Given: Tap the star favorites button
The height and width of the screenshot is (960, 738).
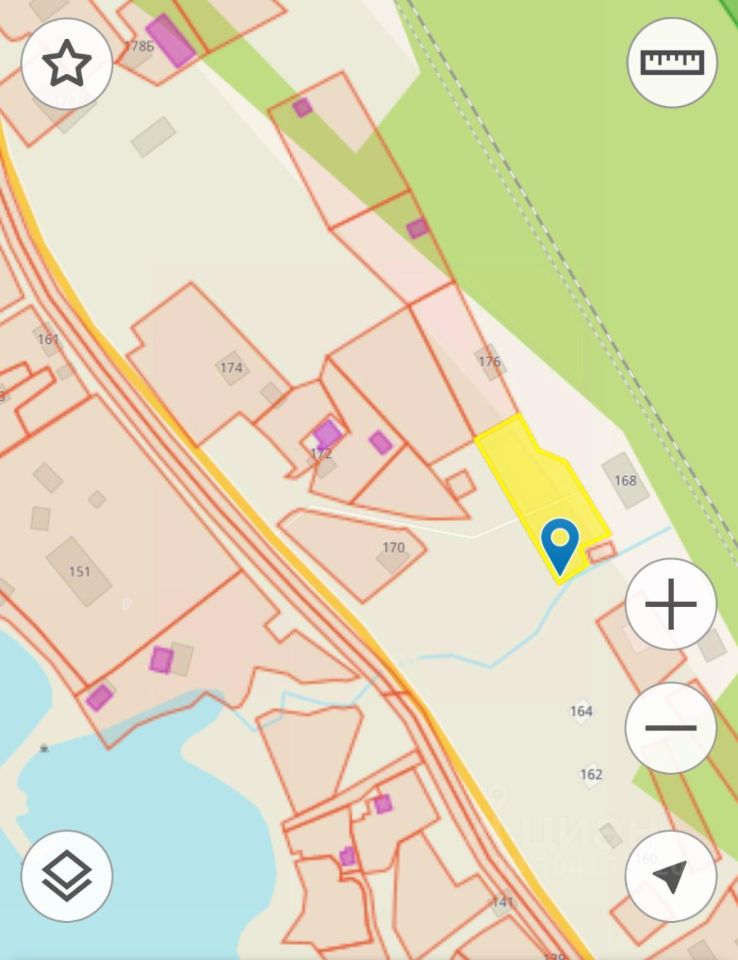Looking at the screenshot, I should click(x=67, y=64).
